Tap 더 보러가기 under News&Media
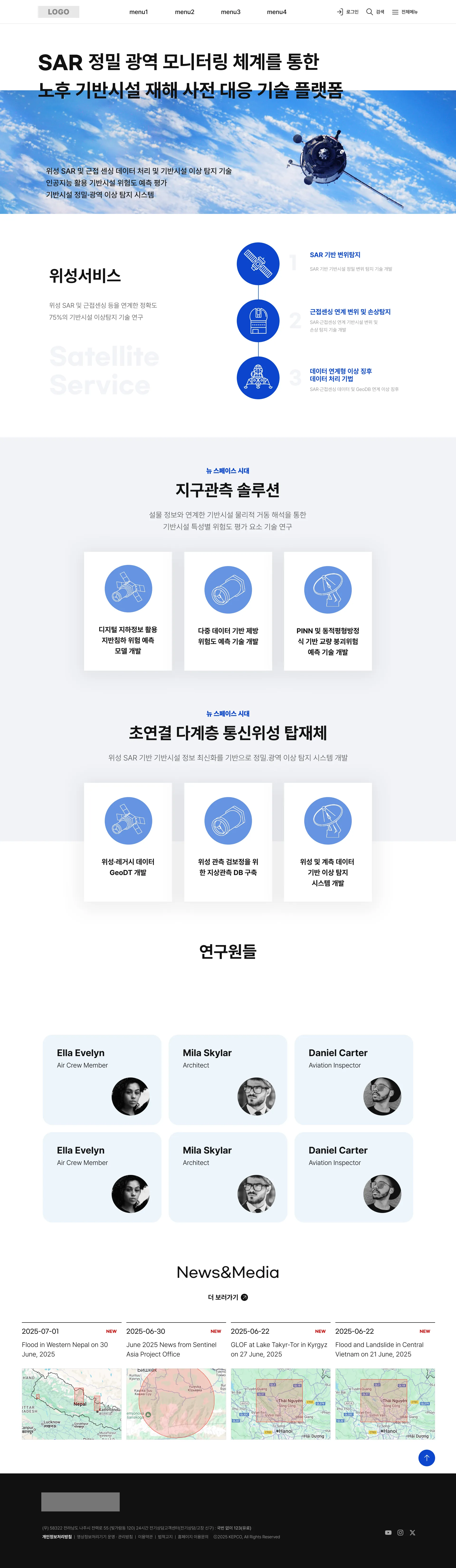This screenshot has width=456, height=1568. 227,1297
